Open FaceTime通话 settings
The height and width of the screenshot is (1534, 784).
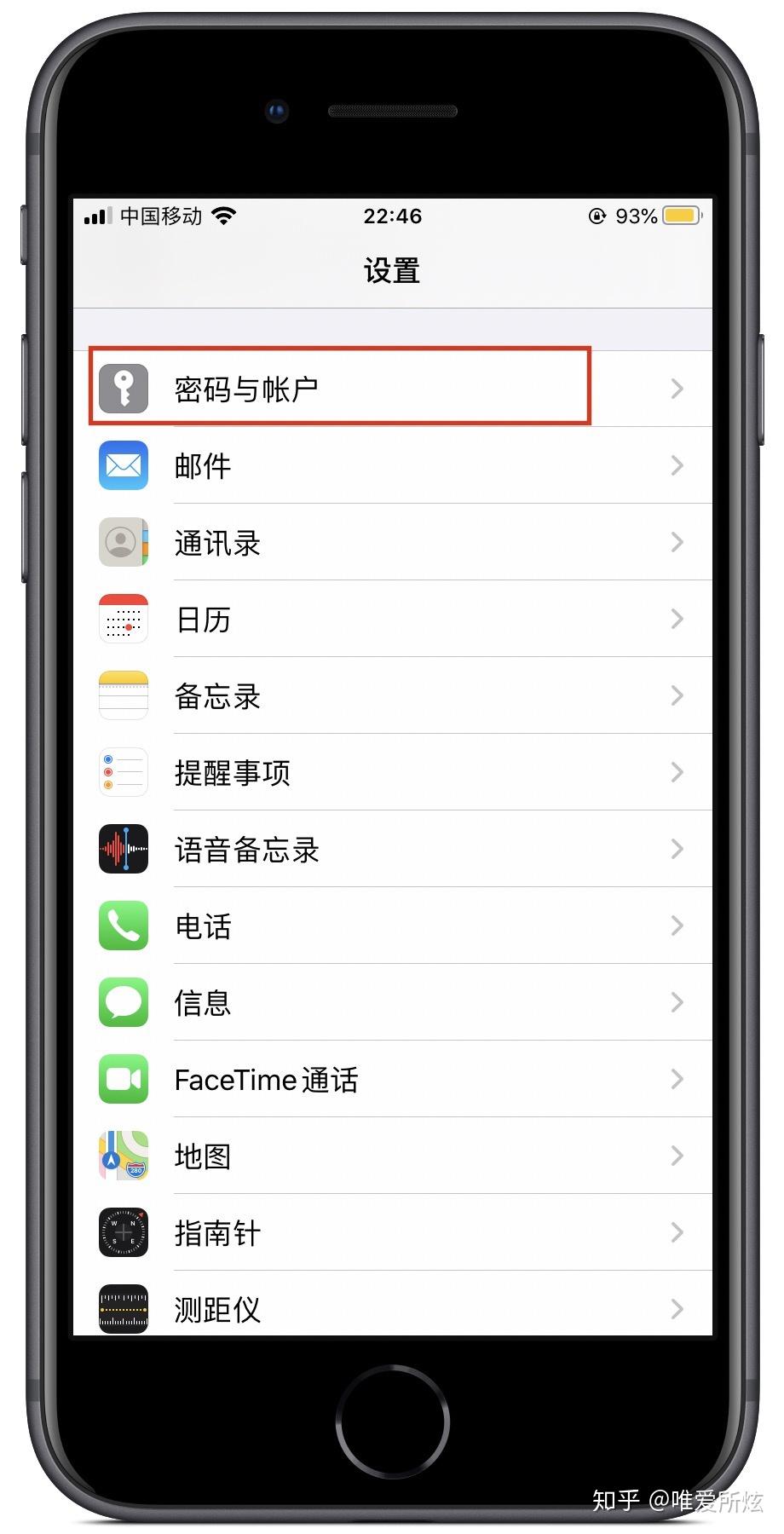tap(393, 1079)
